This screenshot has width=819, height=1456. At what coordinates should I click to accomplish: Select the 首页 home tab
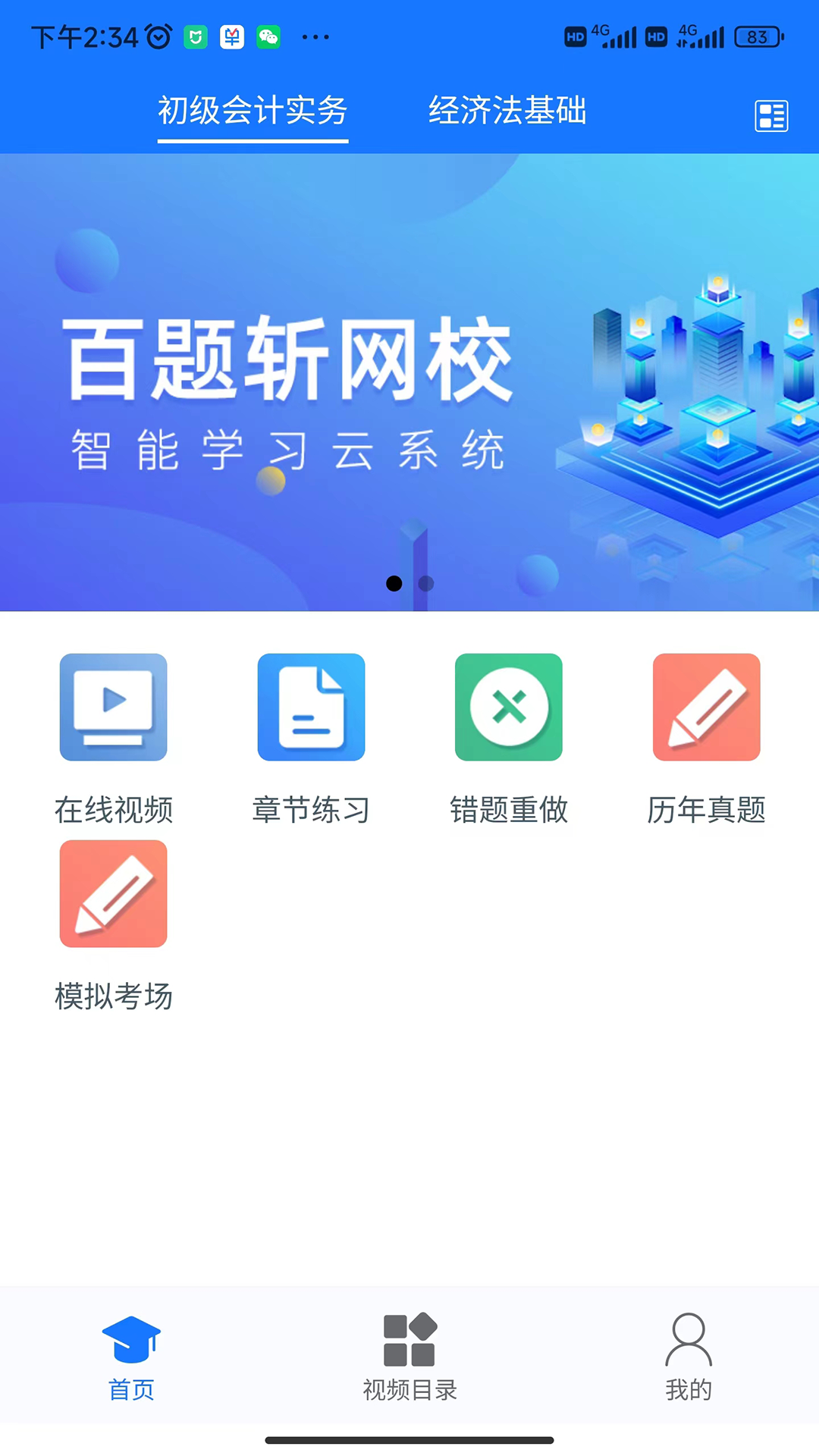tap(130, 1357)
